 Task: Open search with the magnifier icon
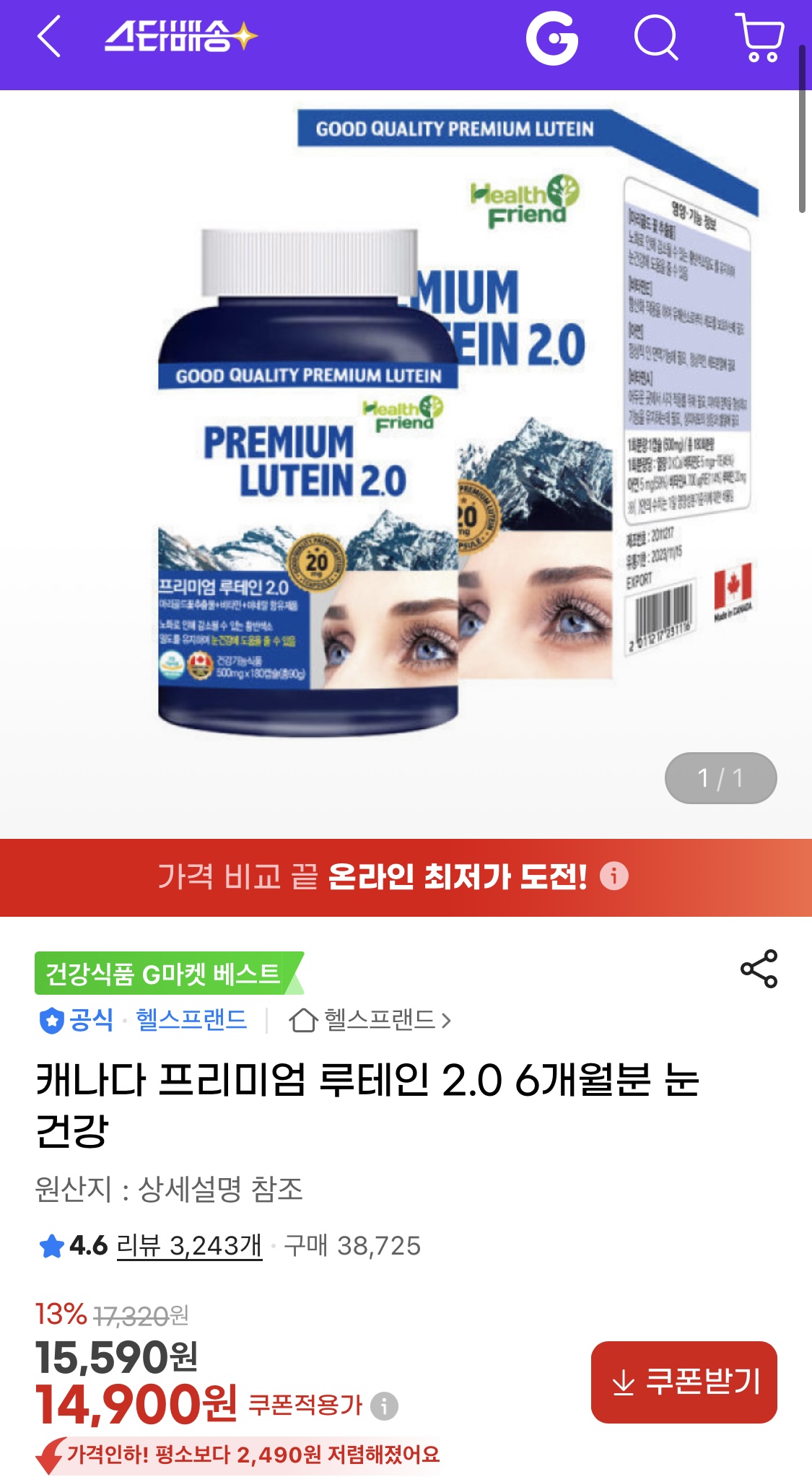pyautogui.click(x=655, y=38)
